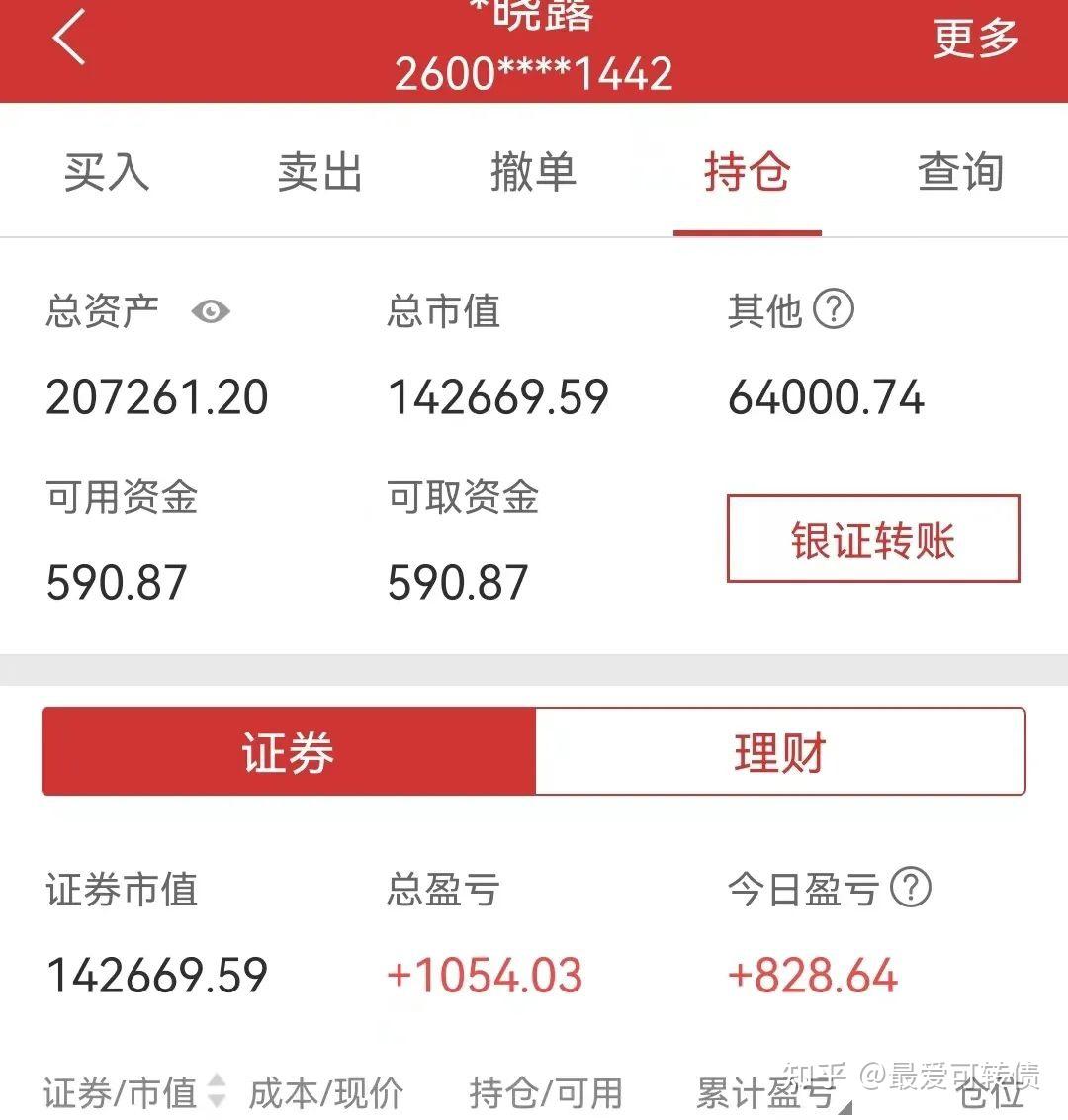Select the 证券 segment
The image size is (1068, 1120).
pyautogui.click(x=287, y=751)
